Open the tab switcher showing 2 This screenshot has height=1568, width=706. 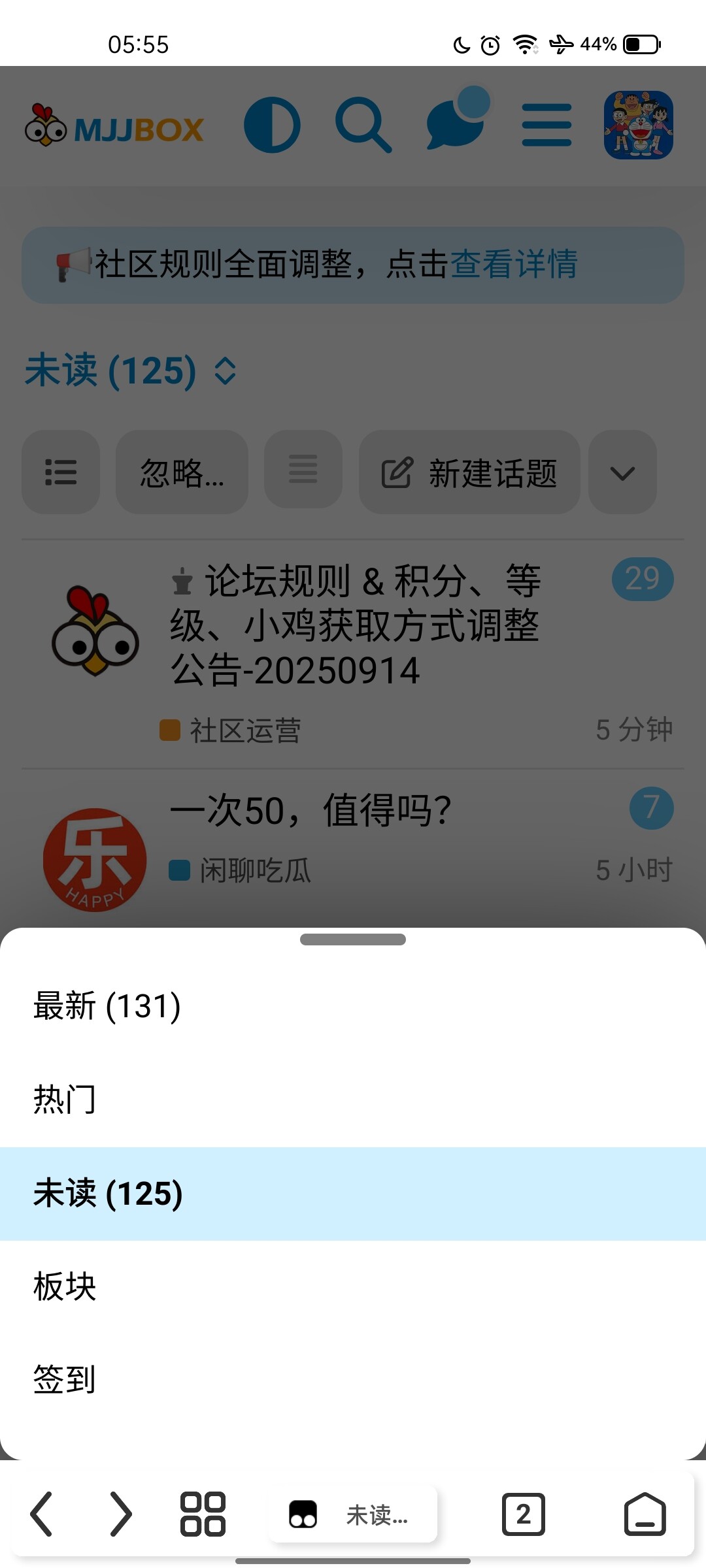pos(523,1514)
